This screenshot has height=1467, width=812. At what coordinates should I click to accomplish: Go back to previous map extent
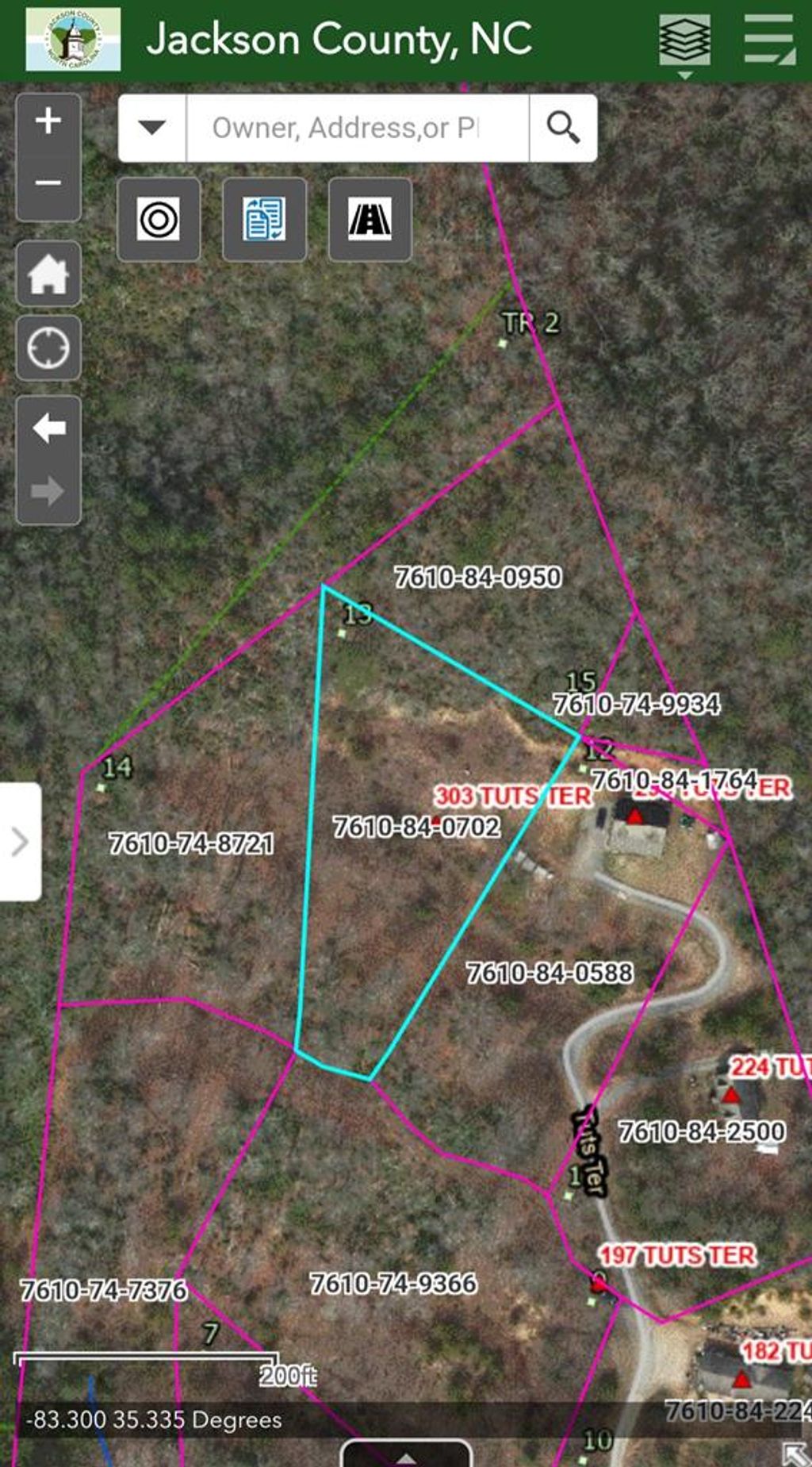click(x=48, y=428)
